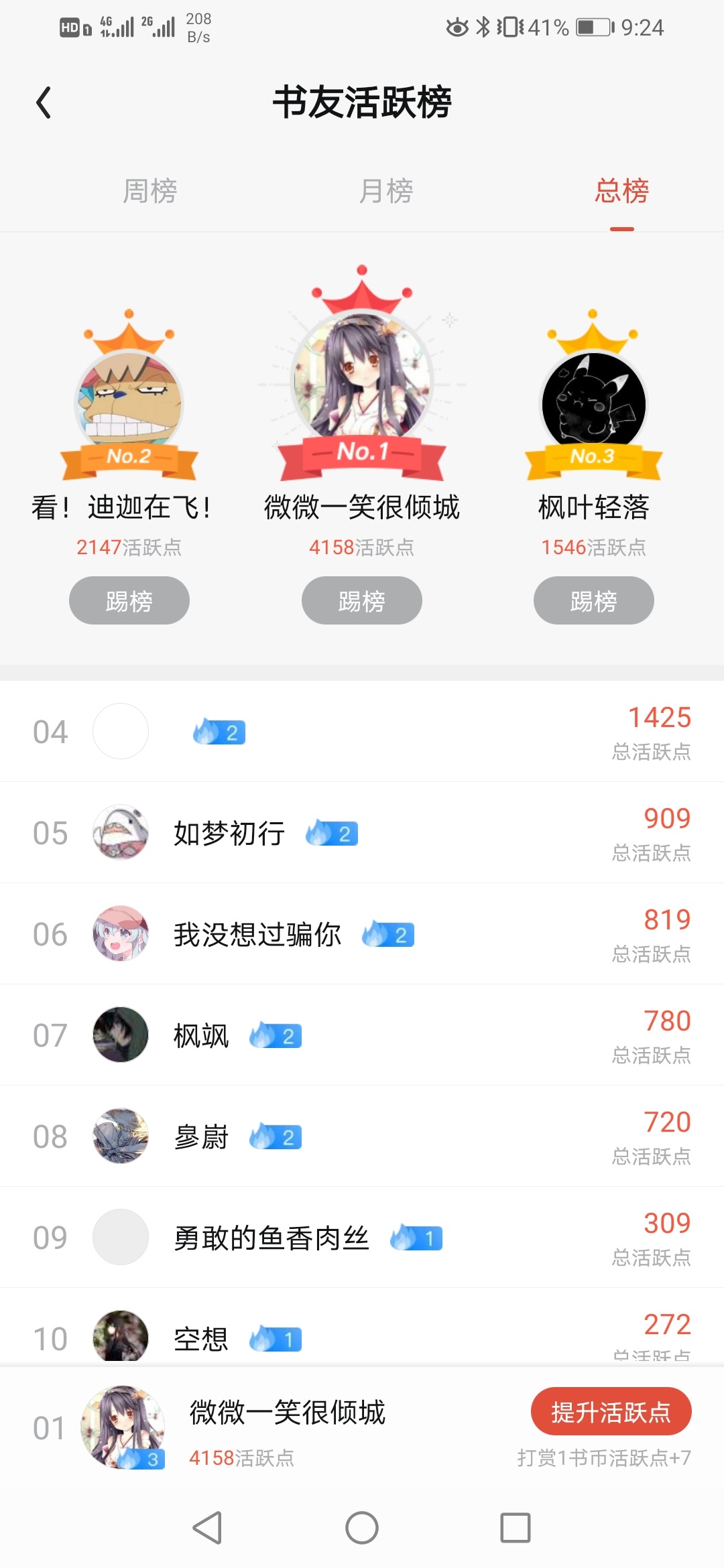Switch to the 周榜 tab
The image size is (724, 1568).
point(149,192)
